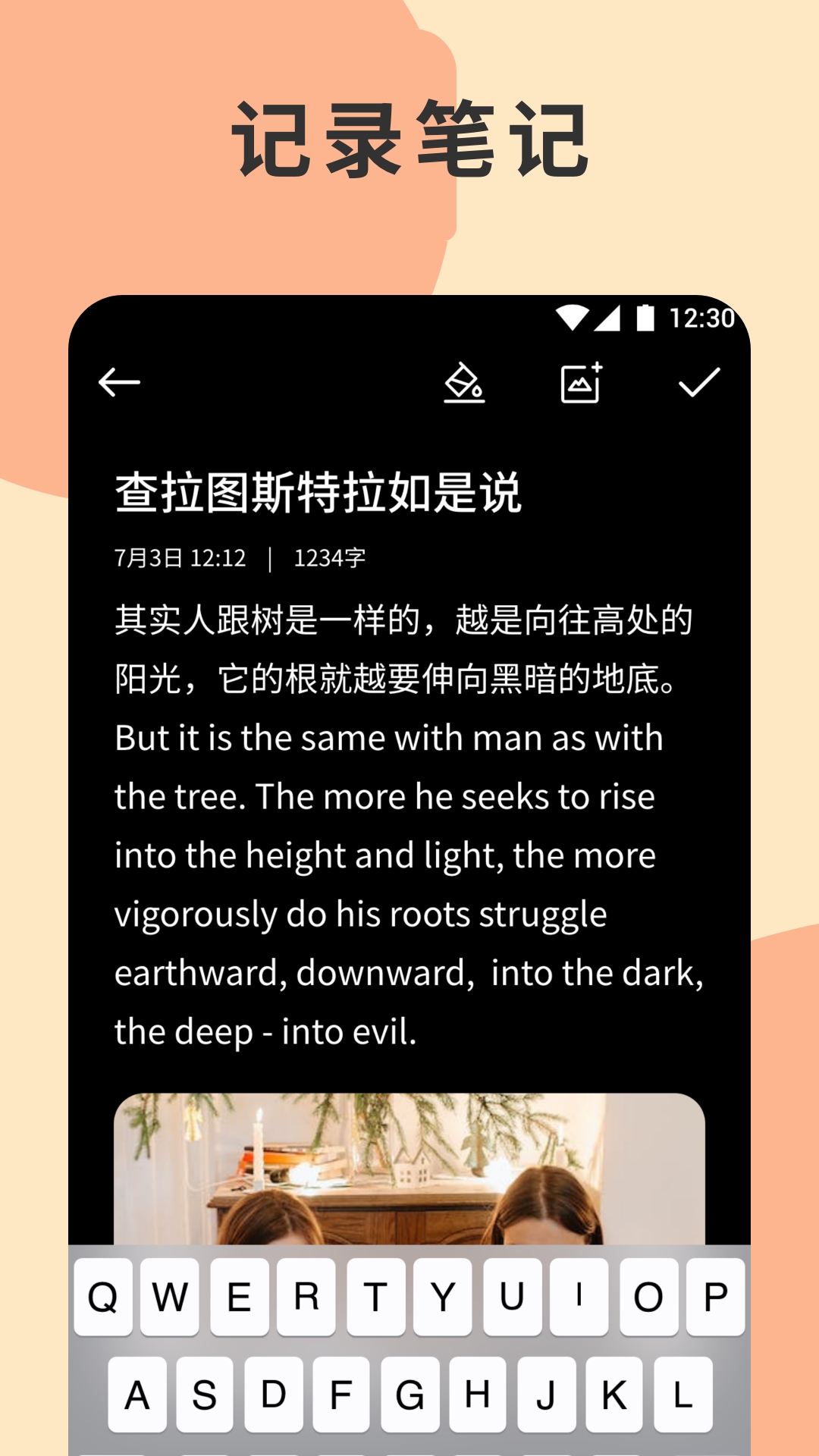819x1456 pixels.
Task: Click the battery indicator icon
Action: click(645, 318)
